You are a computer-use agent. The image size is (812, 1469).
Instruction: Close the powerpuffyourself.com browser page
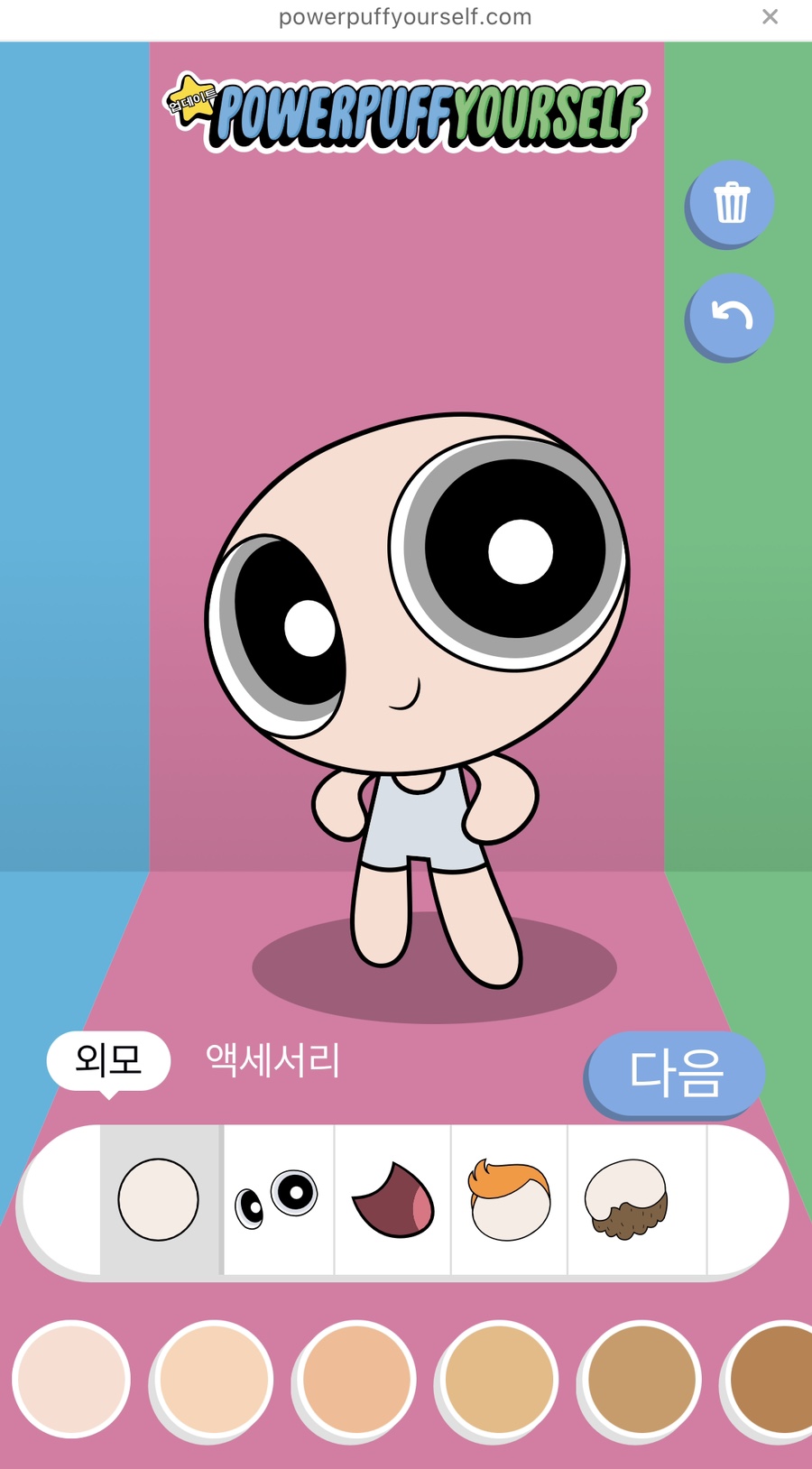pos(770,16)
